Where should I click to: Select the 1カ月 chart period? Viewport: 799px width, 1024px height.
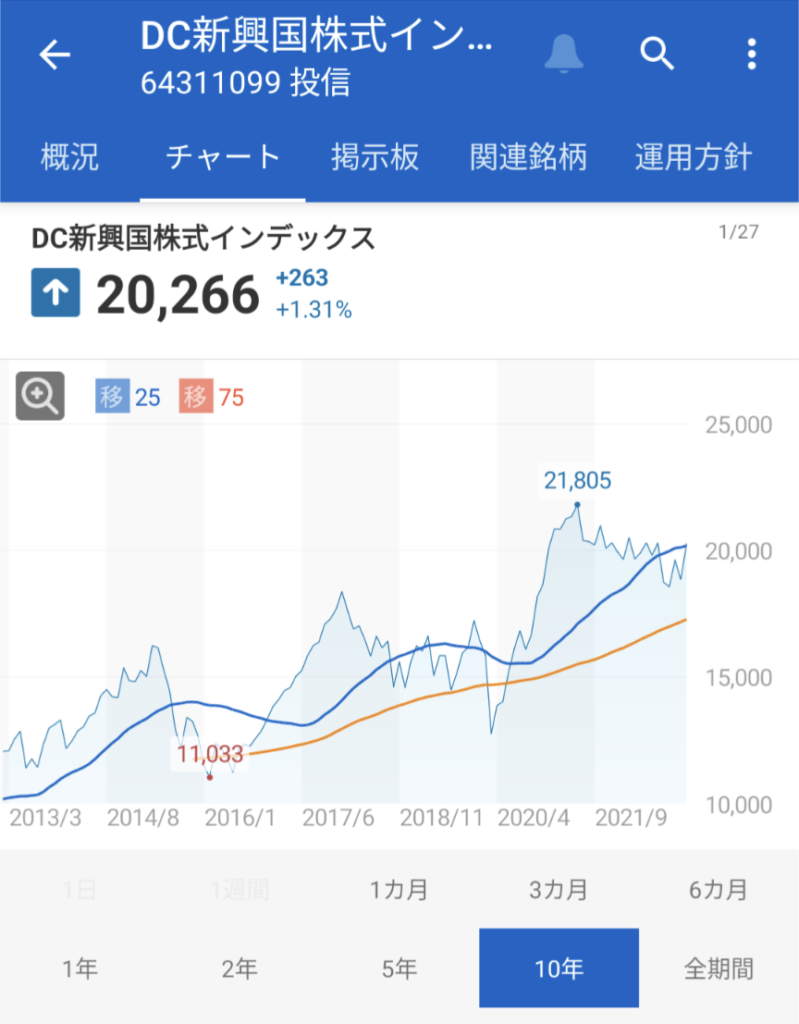point(399,890)
